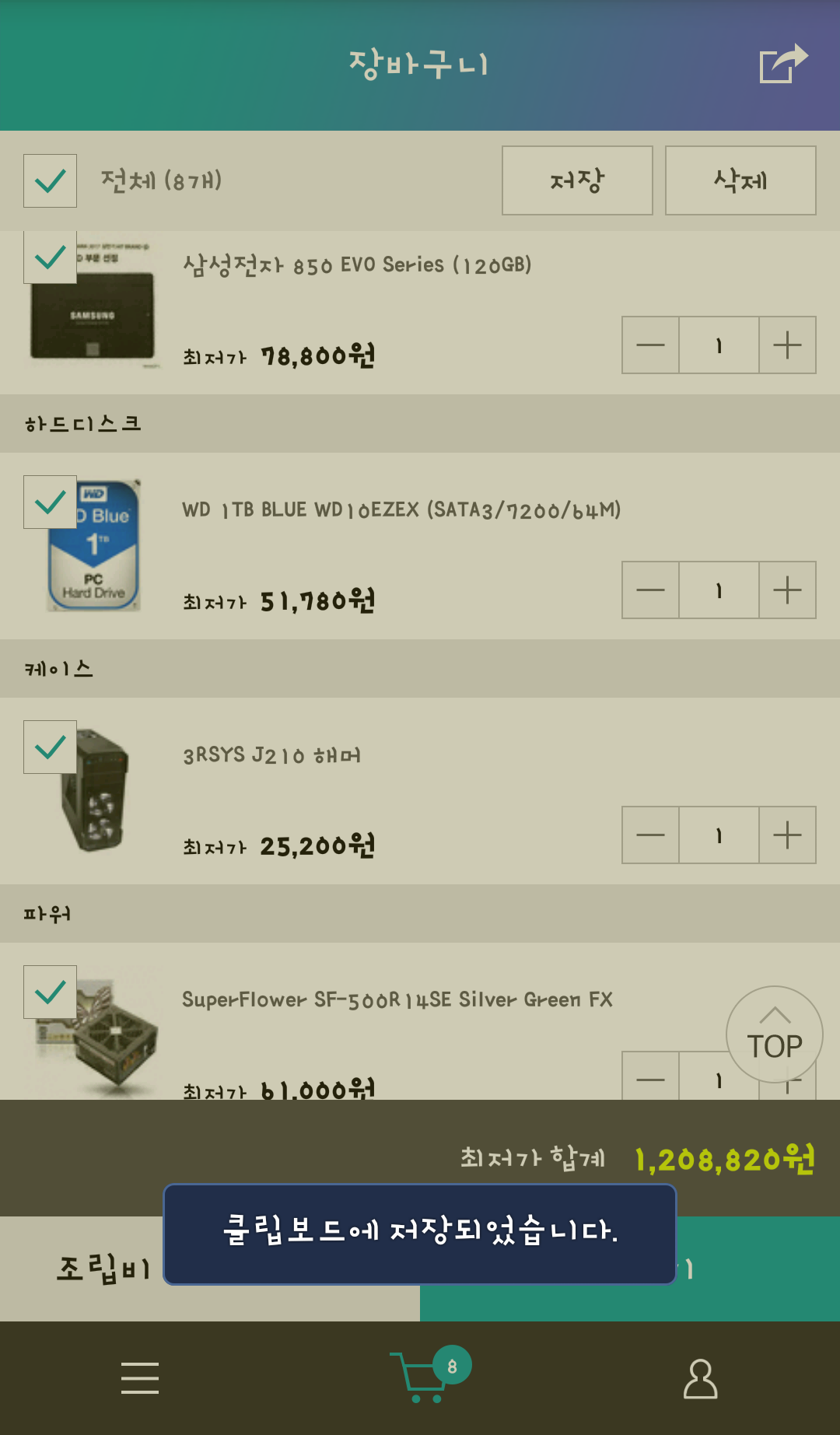Uncheck the 3RSYS J210 해머 item

(x=50, y=747)
